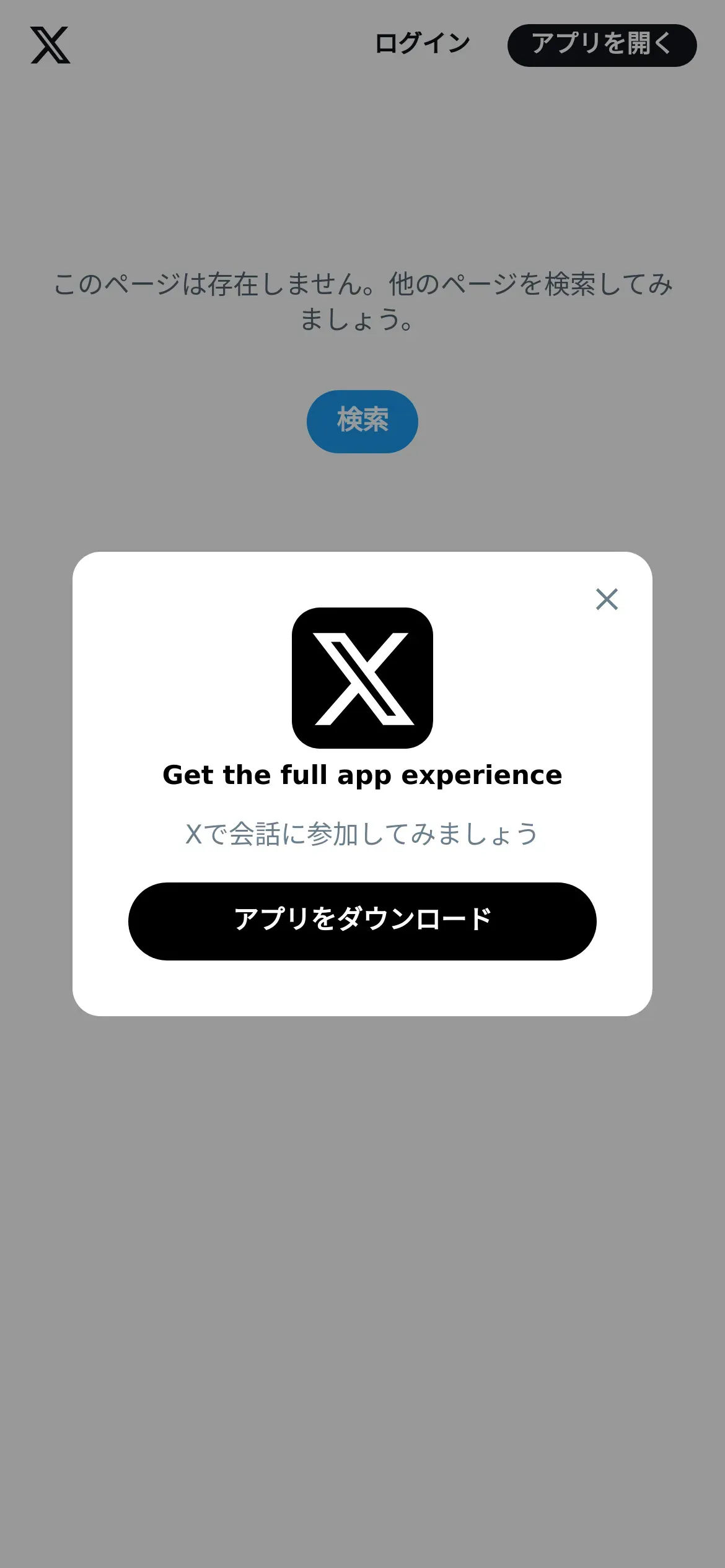This screenshot has height=1568, width=725.
Task: Open the ログイン link
Action: 423,45
